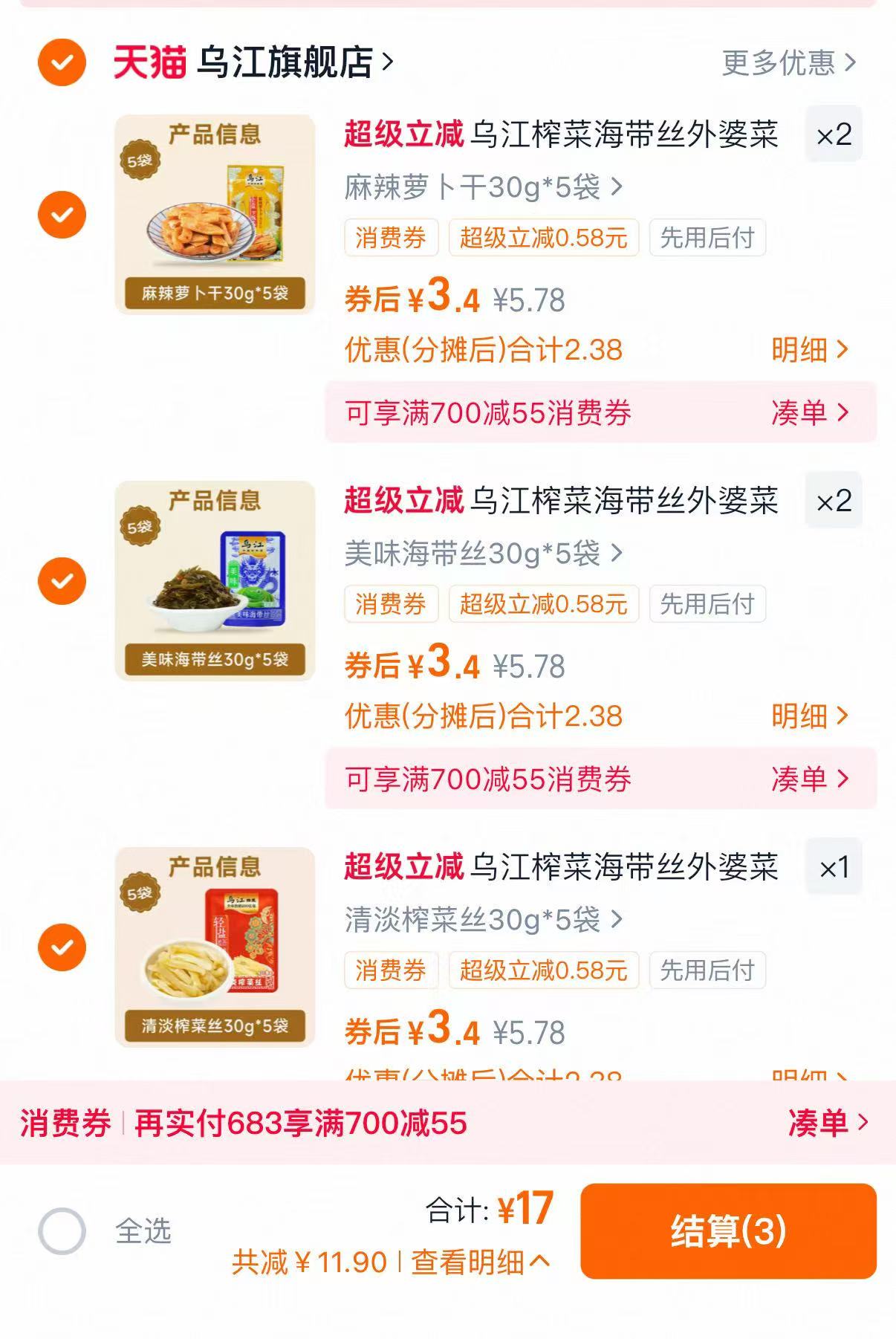Open the 麻辣萝卜干 product thumbnail
This screenshot has height=1339, width=896.
(215, 215)
